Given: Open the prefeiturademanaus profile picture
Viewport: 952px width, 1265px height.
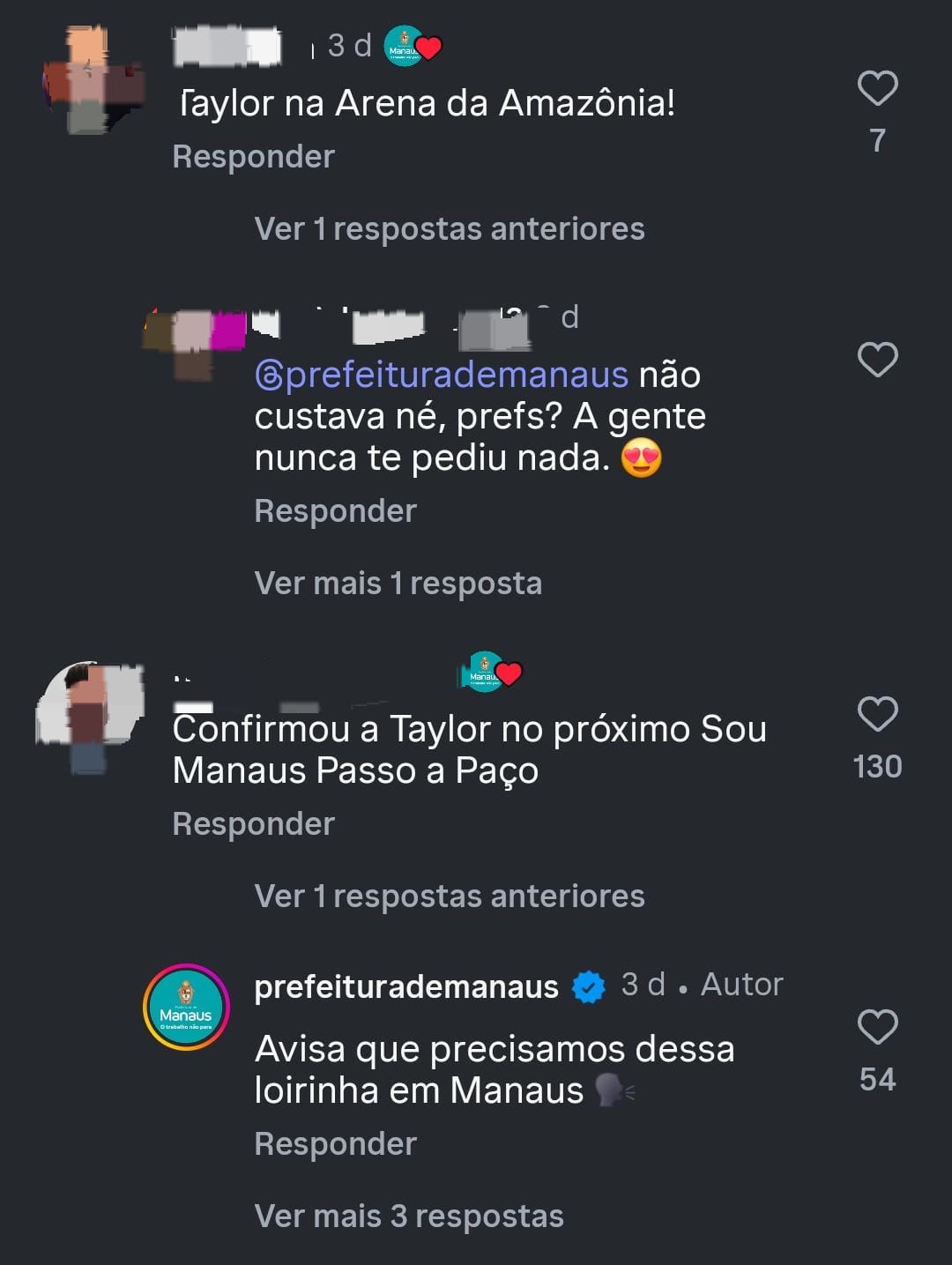Looking at the screenshot, I should coord(186,1007).
